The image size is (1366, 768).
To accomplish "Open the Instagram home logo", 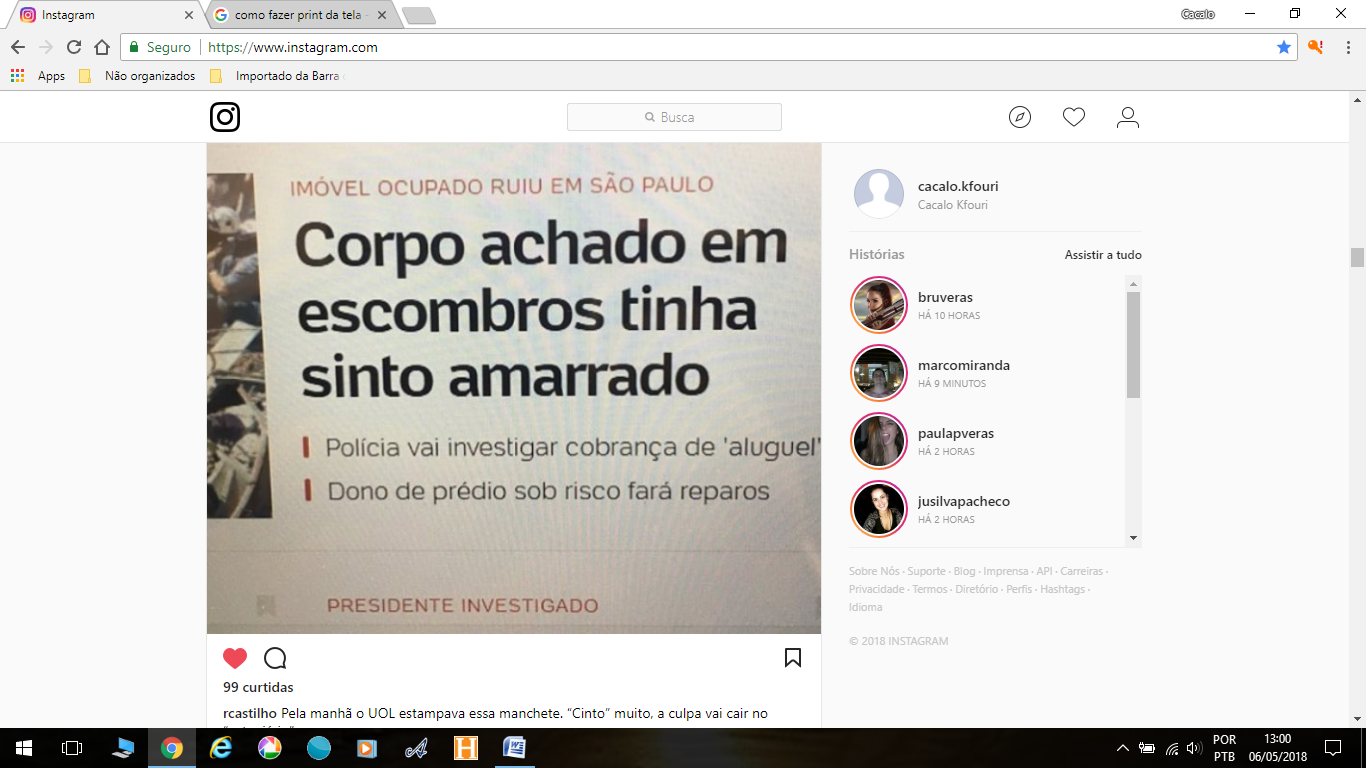I will point(225,117).
